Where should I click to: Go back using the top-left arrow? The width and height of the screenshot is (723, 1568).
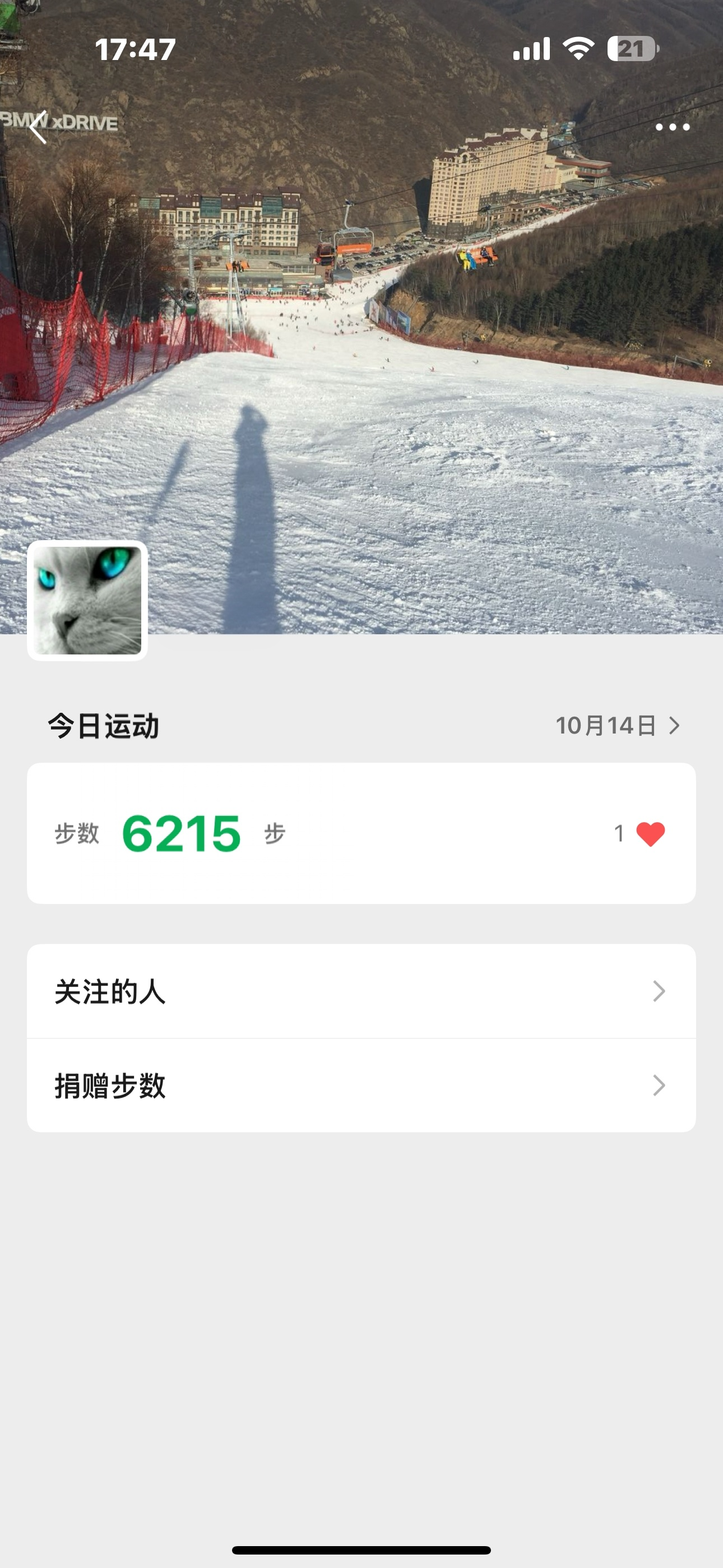(x=38, y=127)
